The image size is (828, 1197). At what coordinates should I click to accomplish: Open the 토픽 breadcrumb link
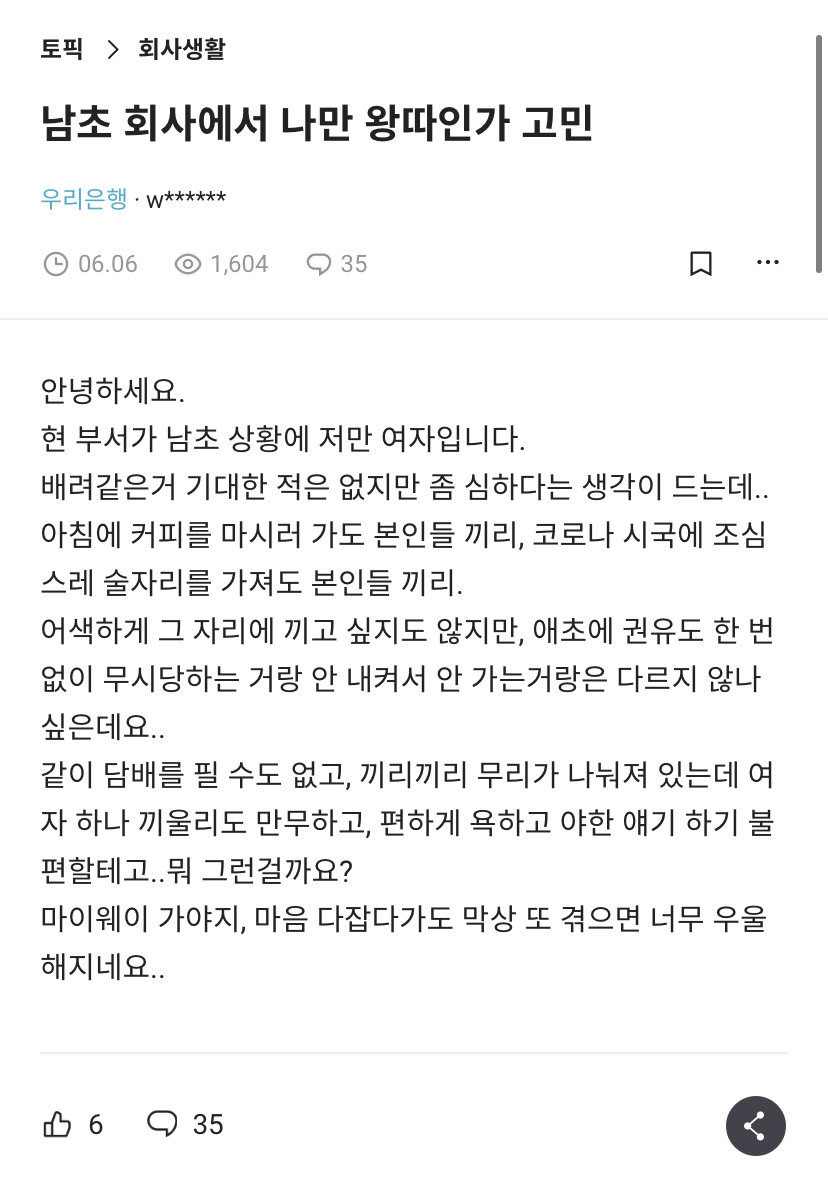[62, 49]
